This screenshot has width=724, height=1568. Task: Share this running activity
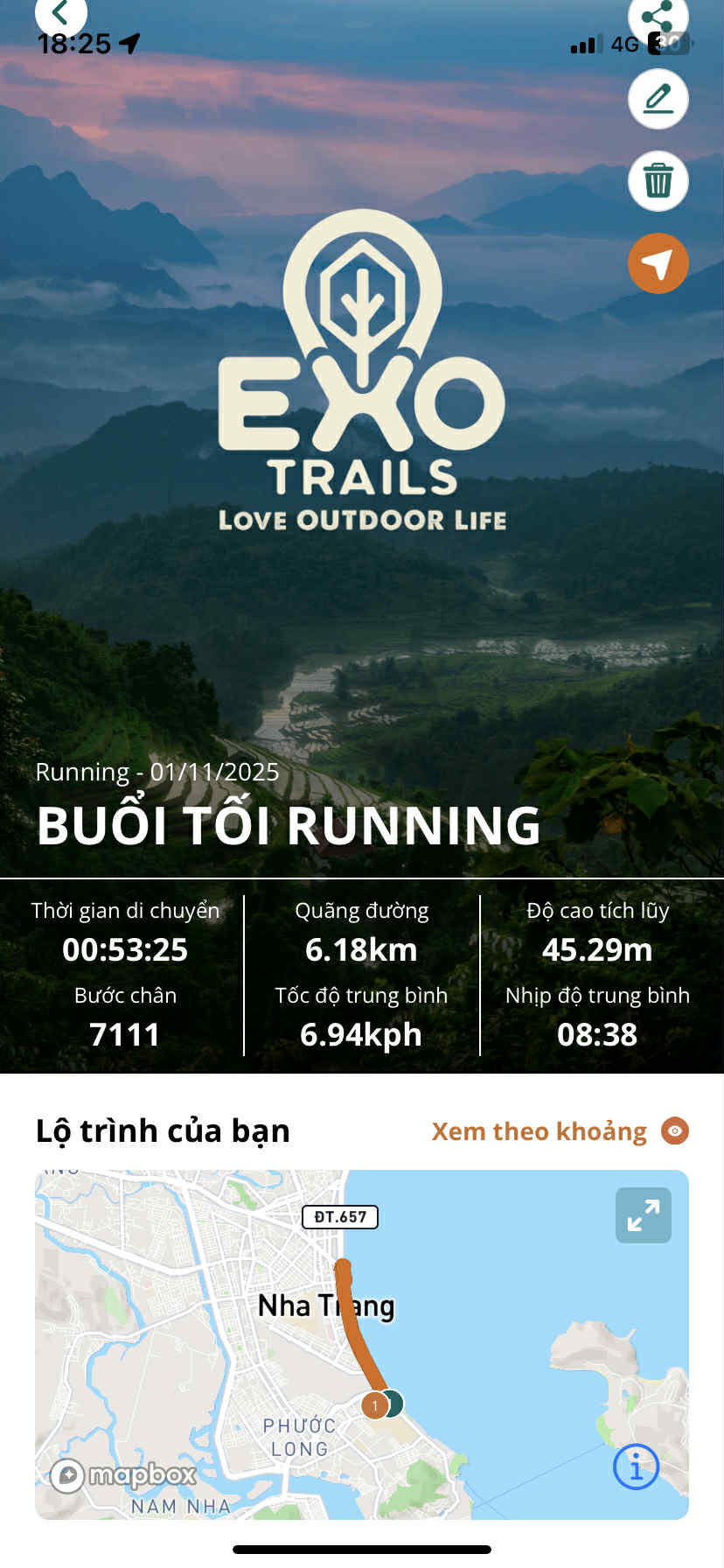coord(658,17)
